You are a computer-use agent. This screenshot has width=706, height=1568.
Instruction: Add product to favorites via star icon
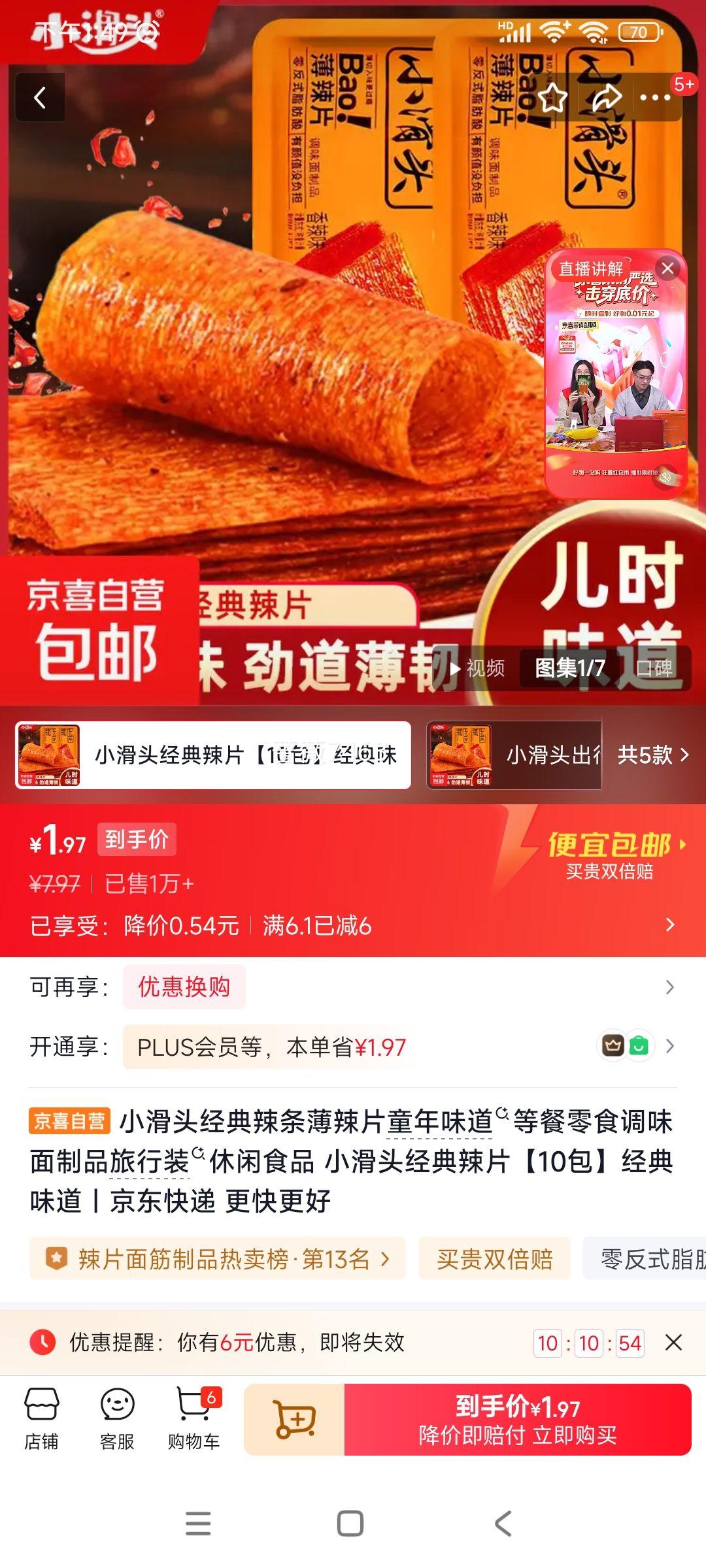tap(552, 97)
